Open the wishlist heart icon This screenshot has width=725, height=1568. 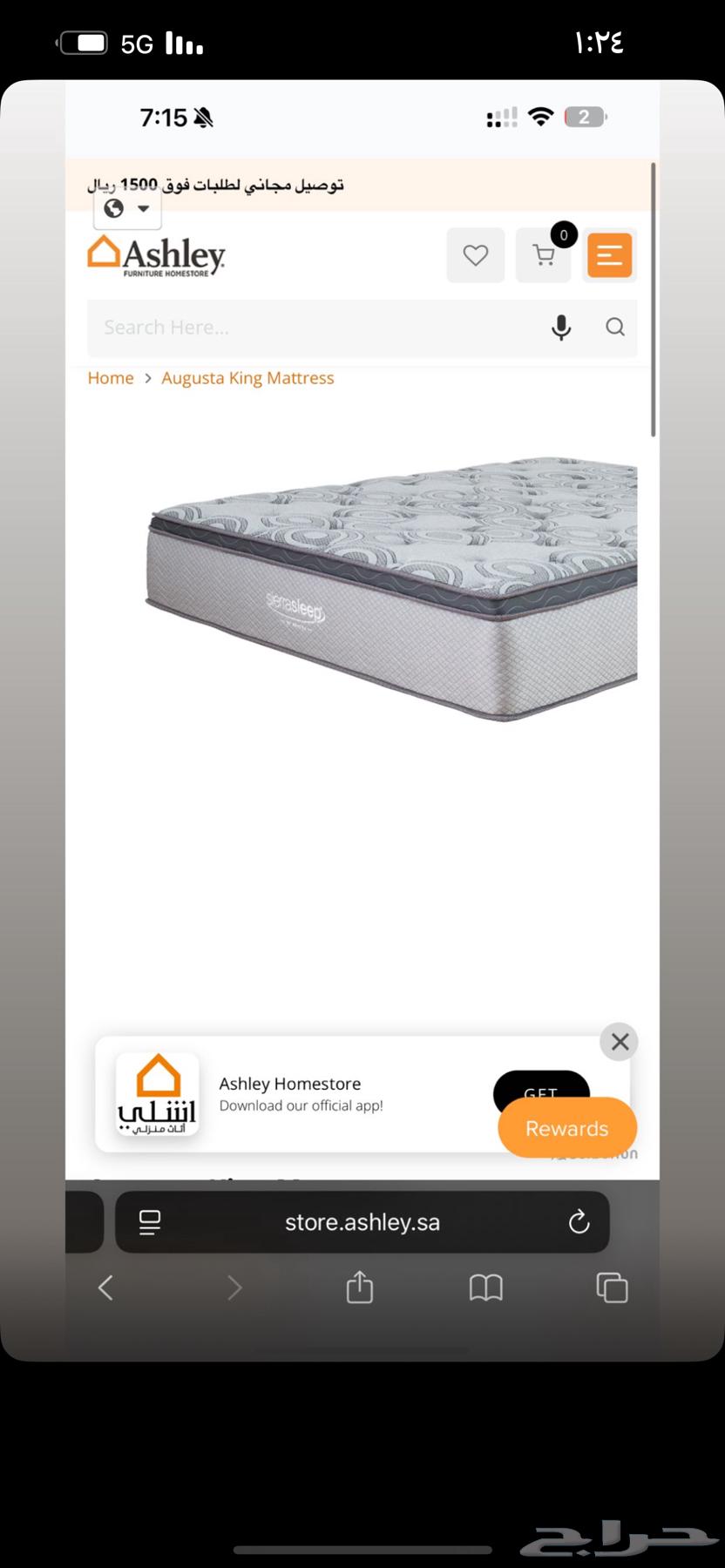coord(475,255)
